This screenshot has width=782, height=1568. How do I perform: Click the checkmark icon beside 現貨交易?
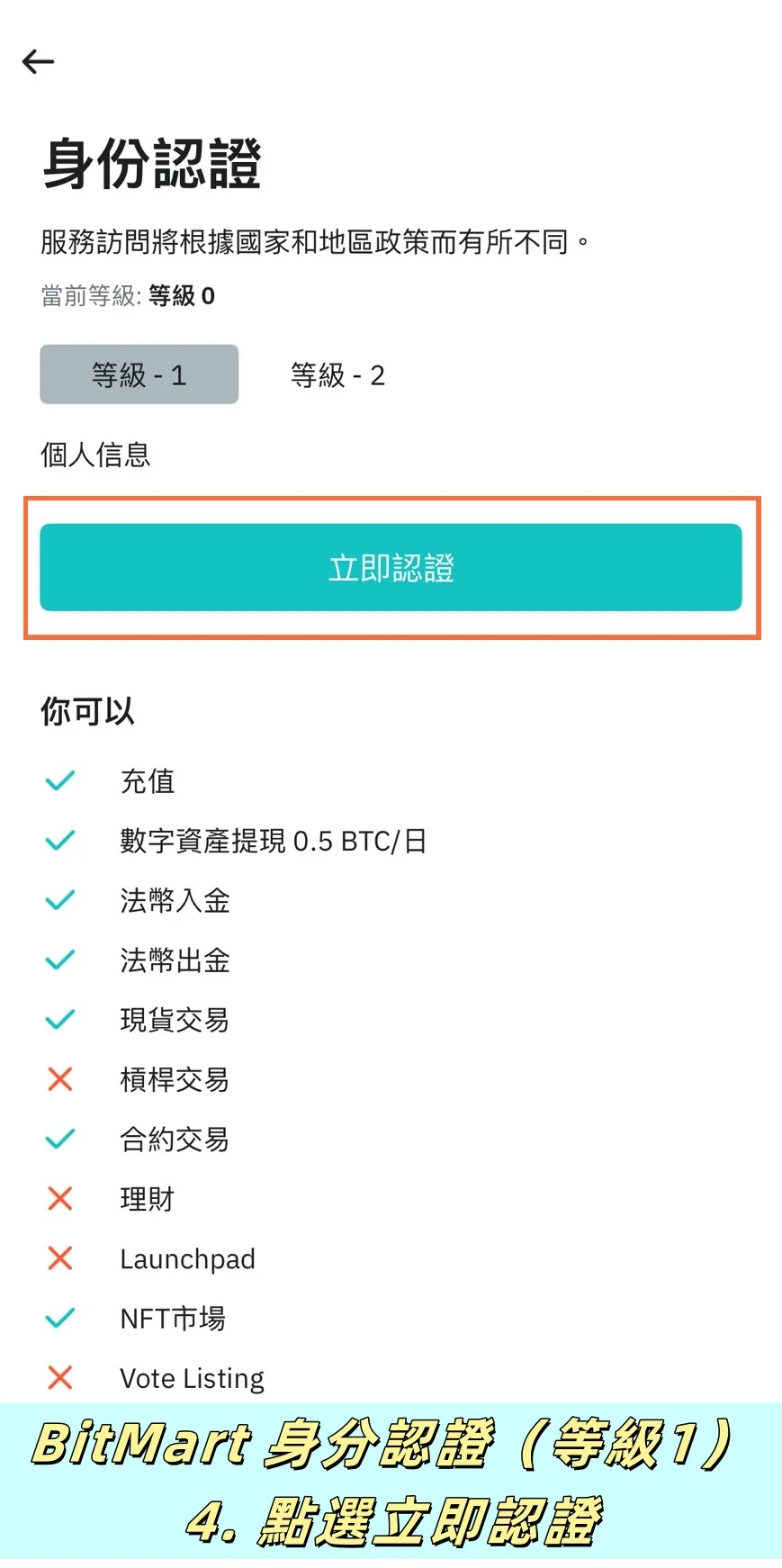pos(59,1018)
